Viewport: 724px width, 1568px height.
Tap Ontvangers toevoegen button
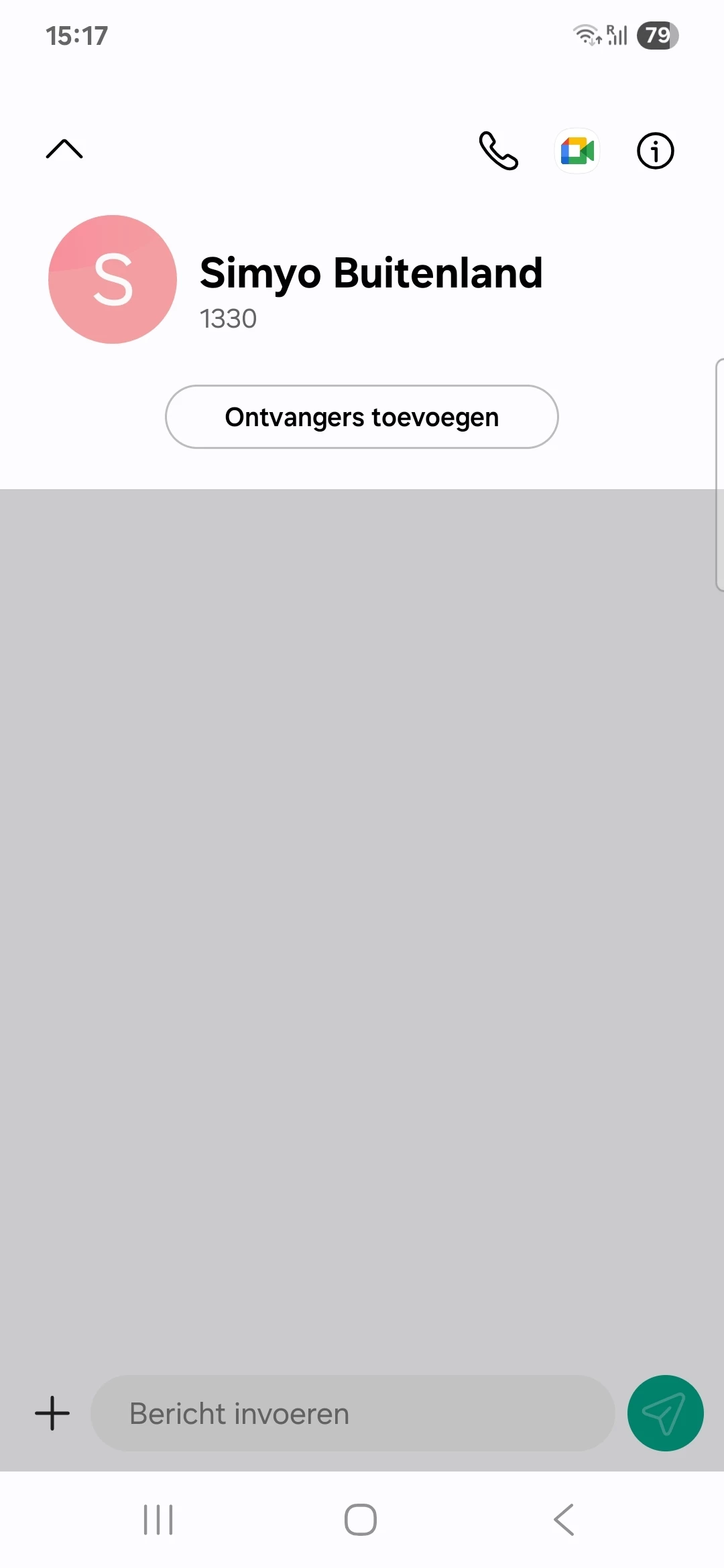pyautogui.click(x=362, y=417)
